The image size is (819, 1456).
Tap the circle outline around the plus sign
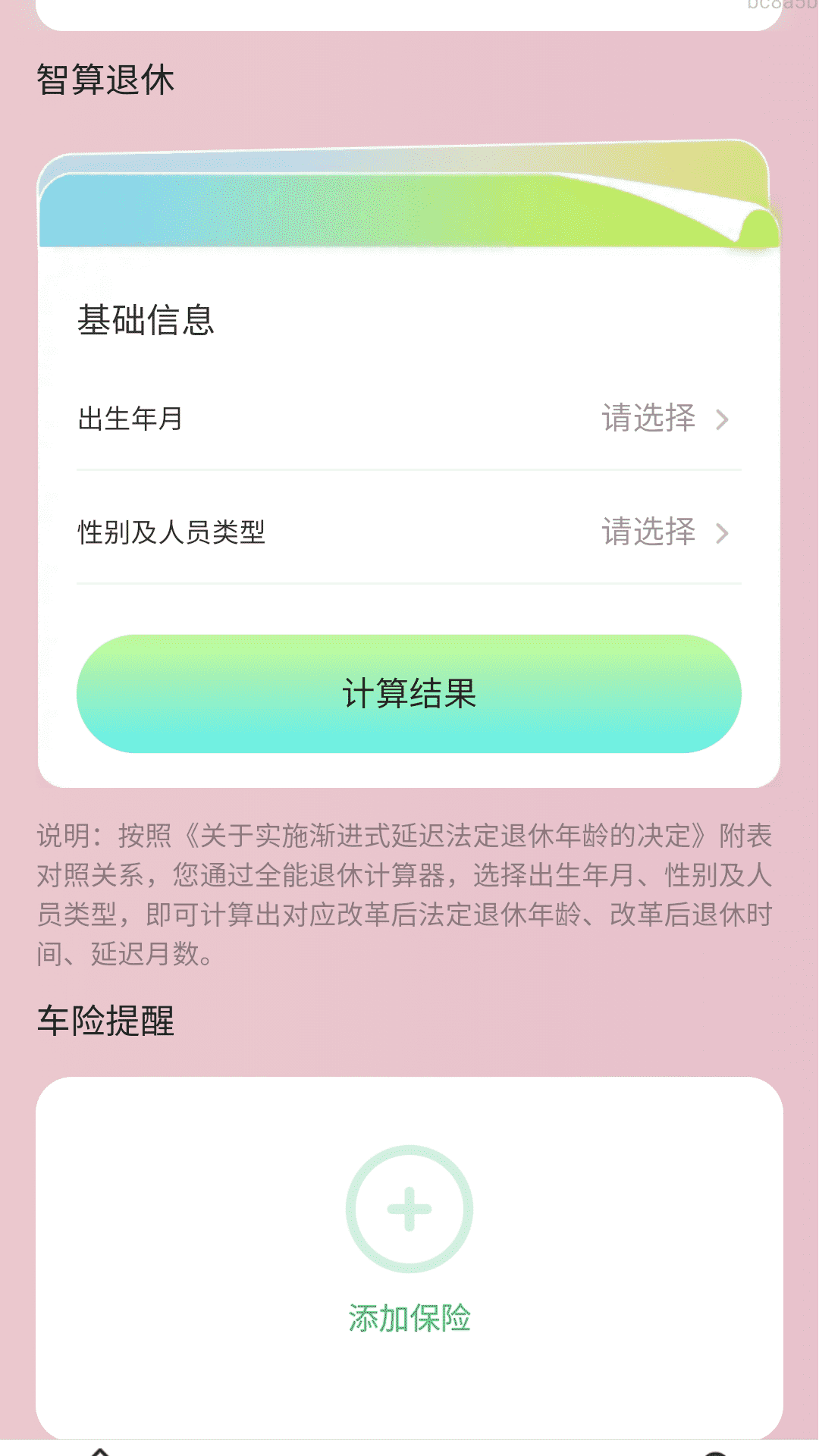click(x=409, y=1207)
